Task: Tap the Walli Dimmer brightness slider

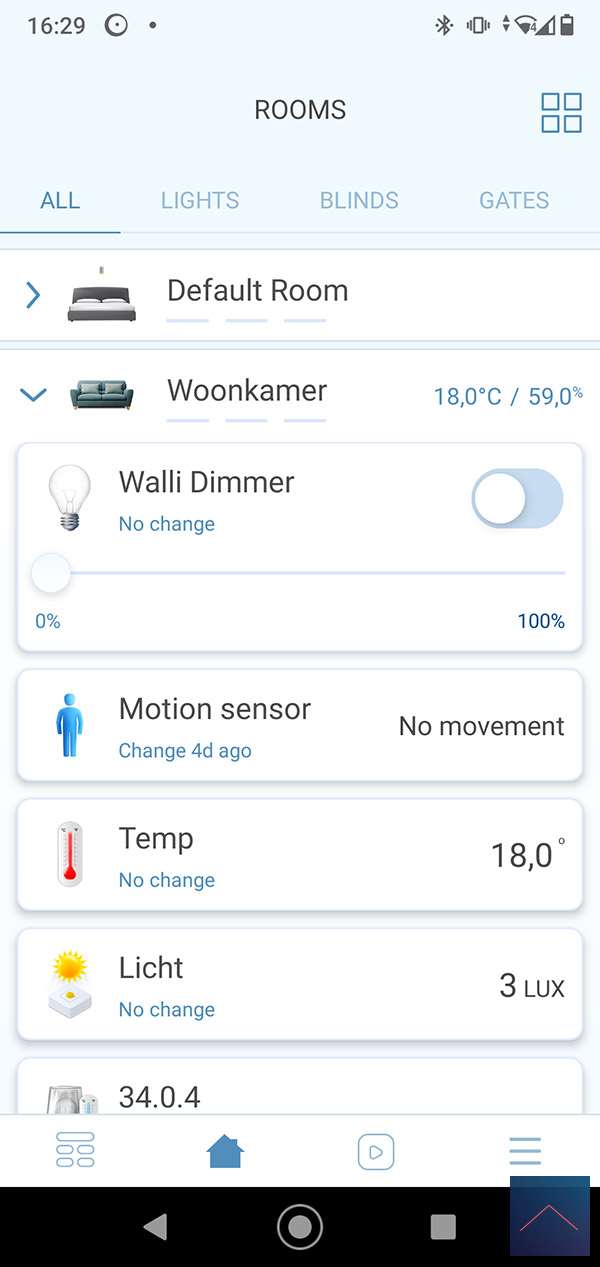Action: pos(300,573)
